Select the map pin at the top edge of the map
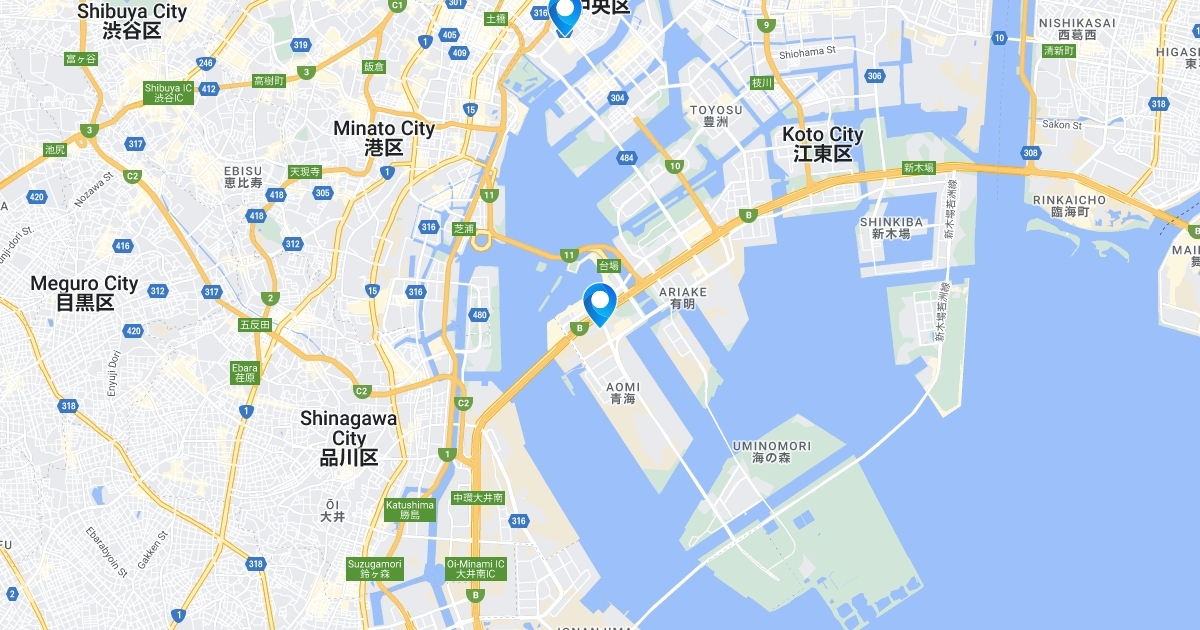 [x=565, y=15]
